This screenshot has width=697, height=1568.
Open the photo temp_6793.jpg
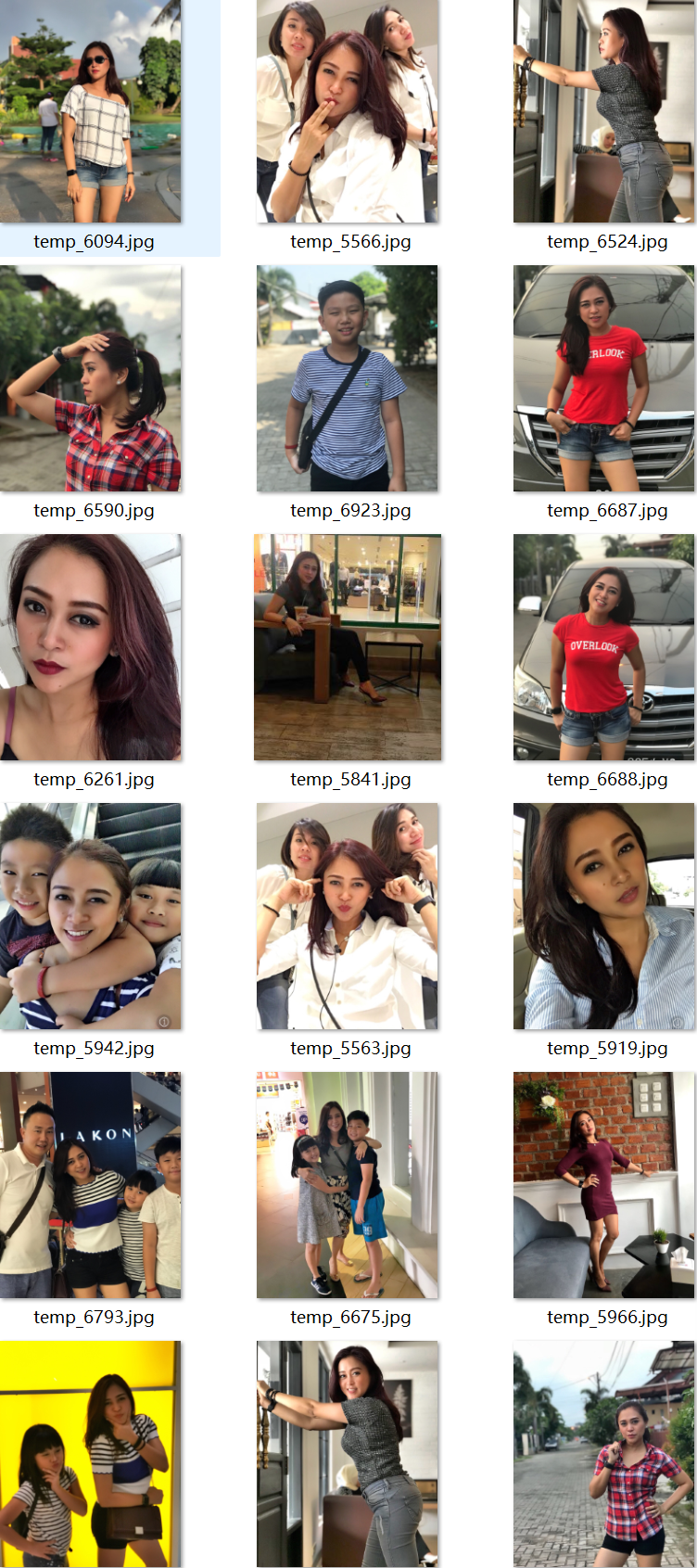point(91,1185)
